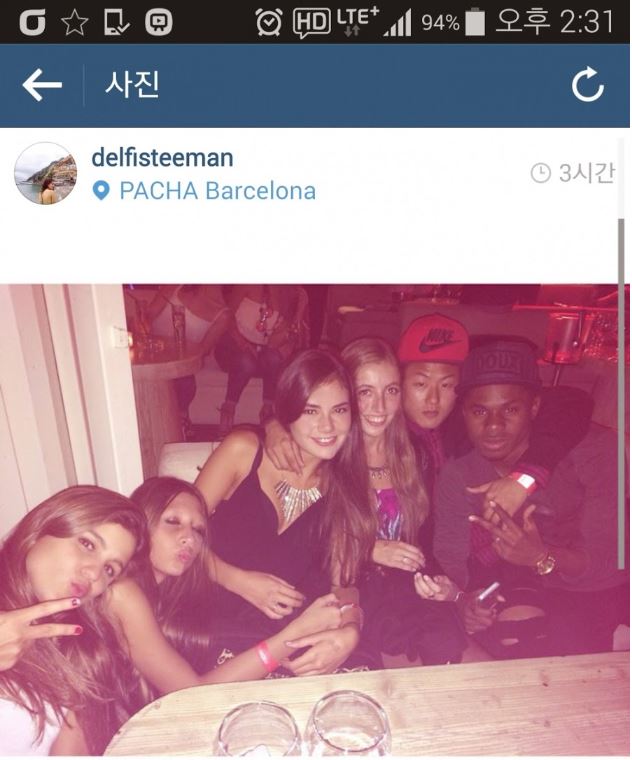Refresh the photo page
632x760 pixels.
coord(588,86)
